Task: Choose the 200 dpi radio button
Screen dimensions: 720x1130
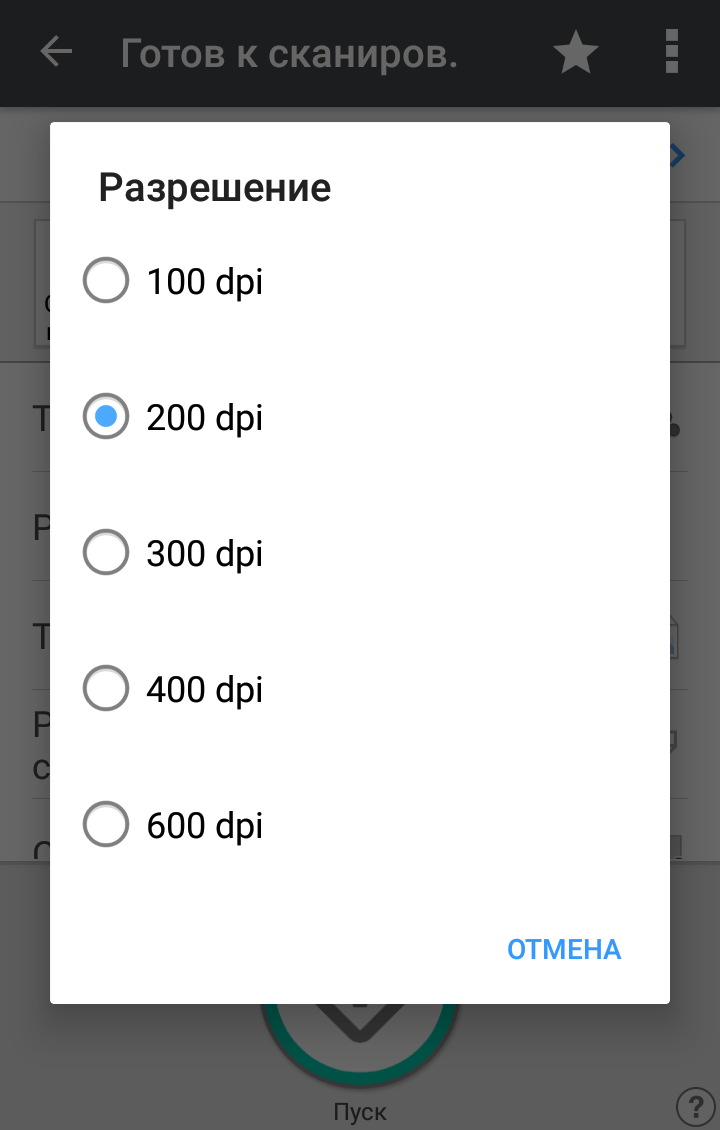Action: [x=106, y=417]
